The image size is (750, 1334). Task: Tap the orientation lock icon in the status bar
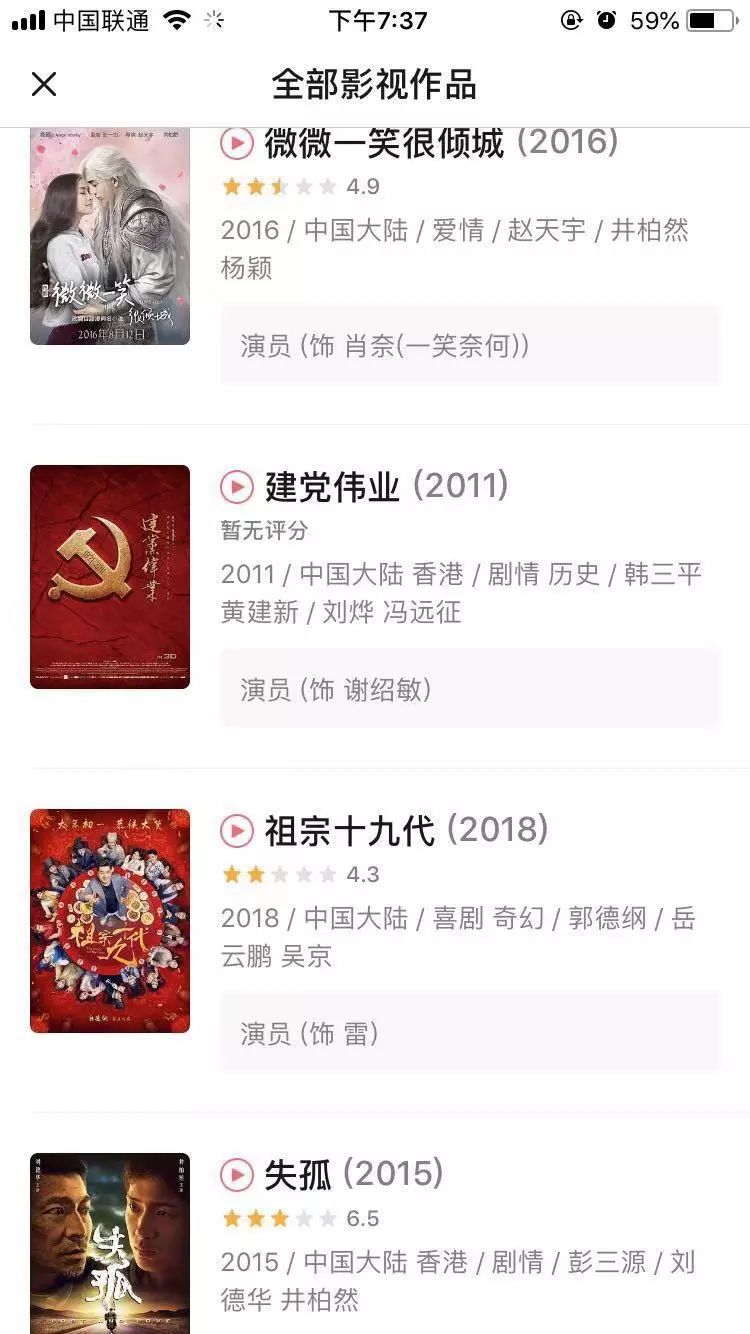(x=571, y=18)
